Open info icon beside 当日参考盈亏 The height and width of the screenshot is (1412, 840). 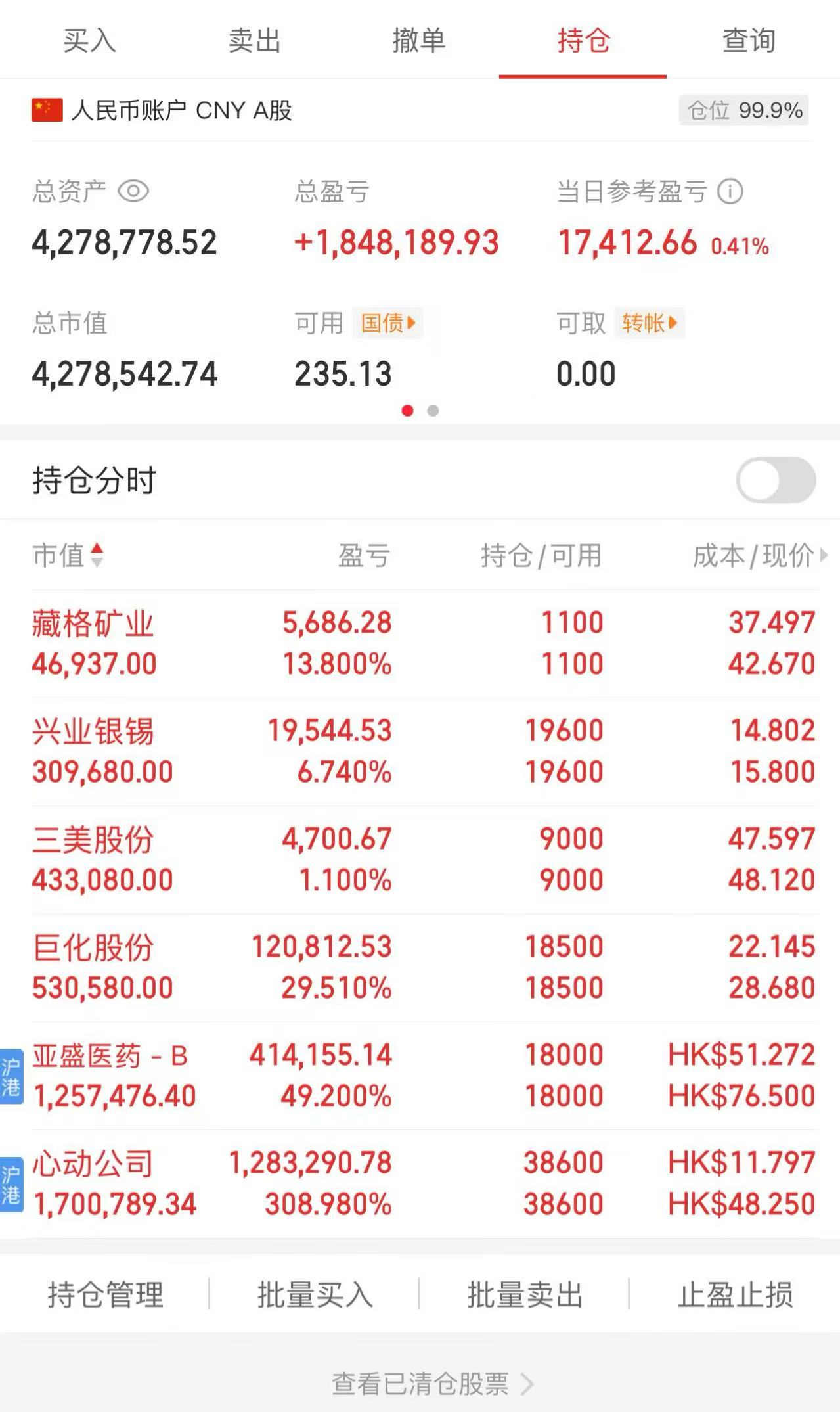(x=730, y=192)
